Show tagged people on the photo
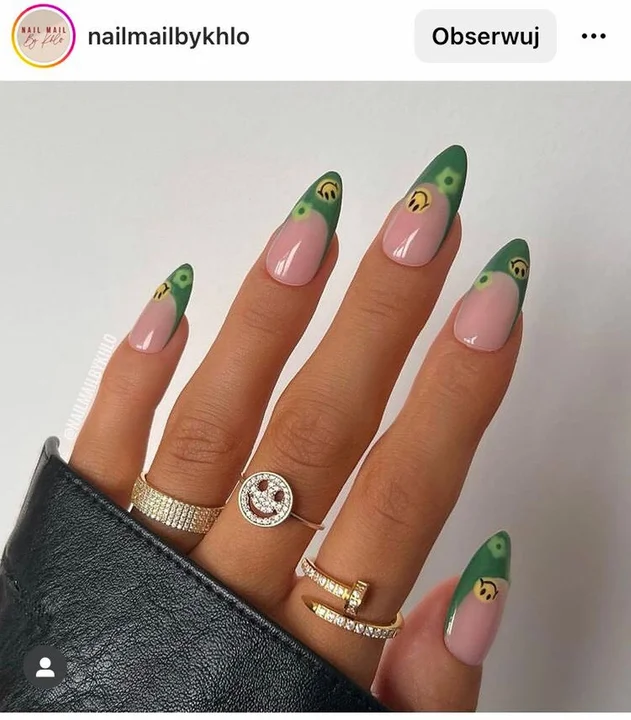Image resolution: width=631 pixels, height=720 pixels. (44, 666)
